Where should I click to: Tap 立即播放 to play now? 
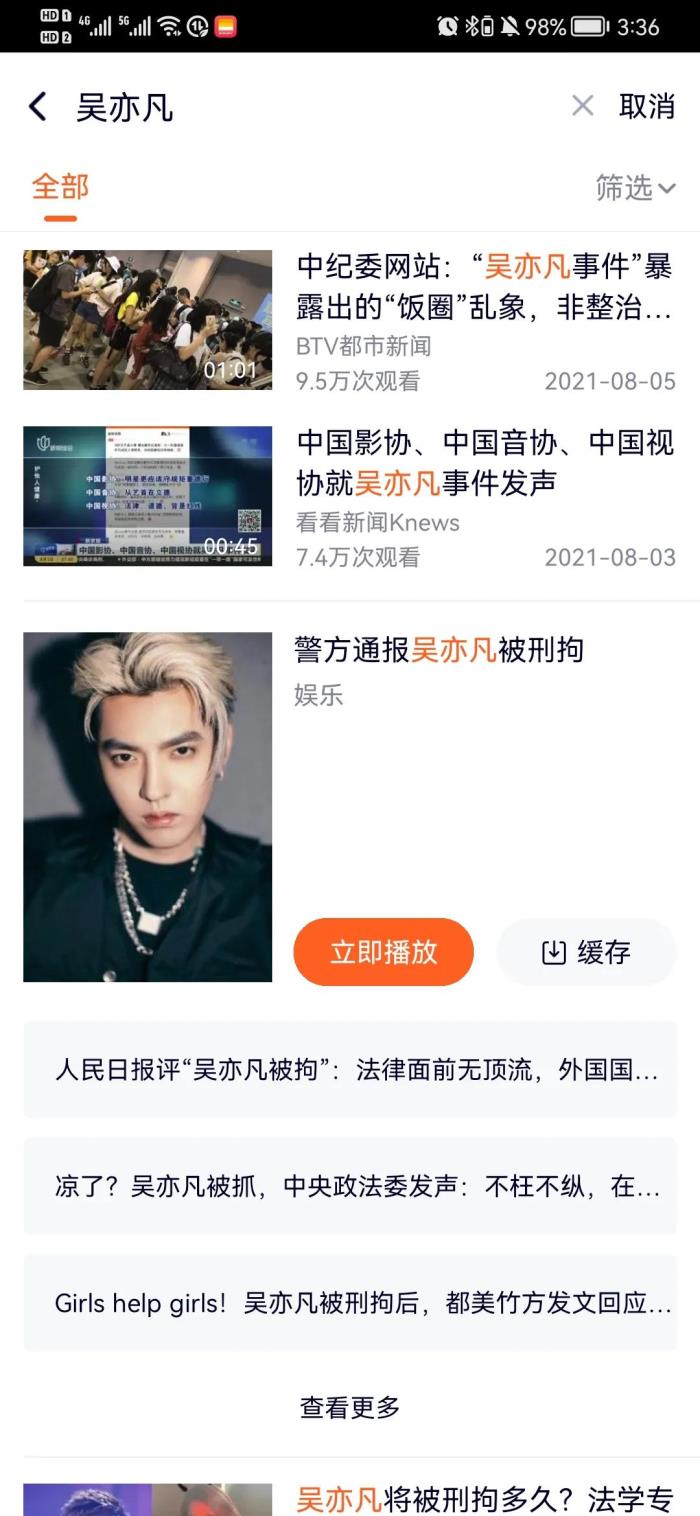click(x=383, y=952)
